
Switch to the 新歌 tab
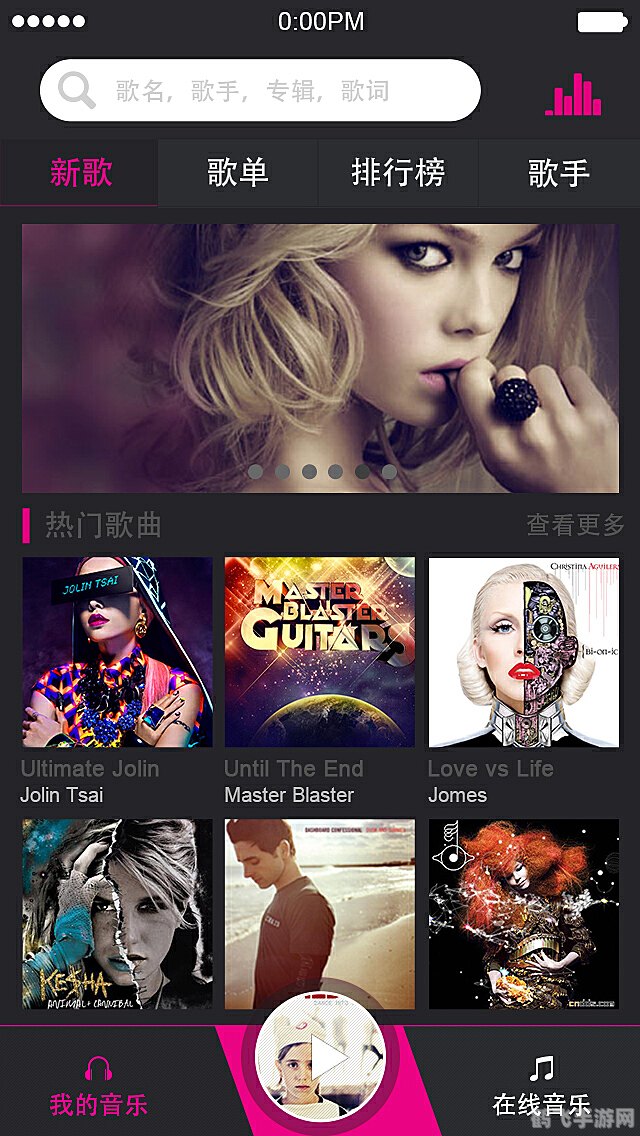pyautogui.click(x=80, y=173)
